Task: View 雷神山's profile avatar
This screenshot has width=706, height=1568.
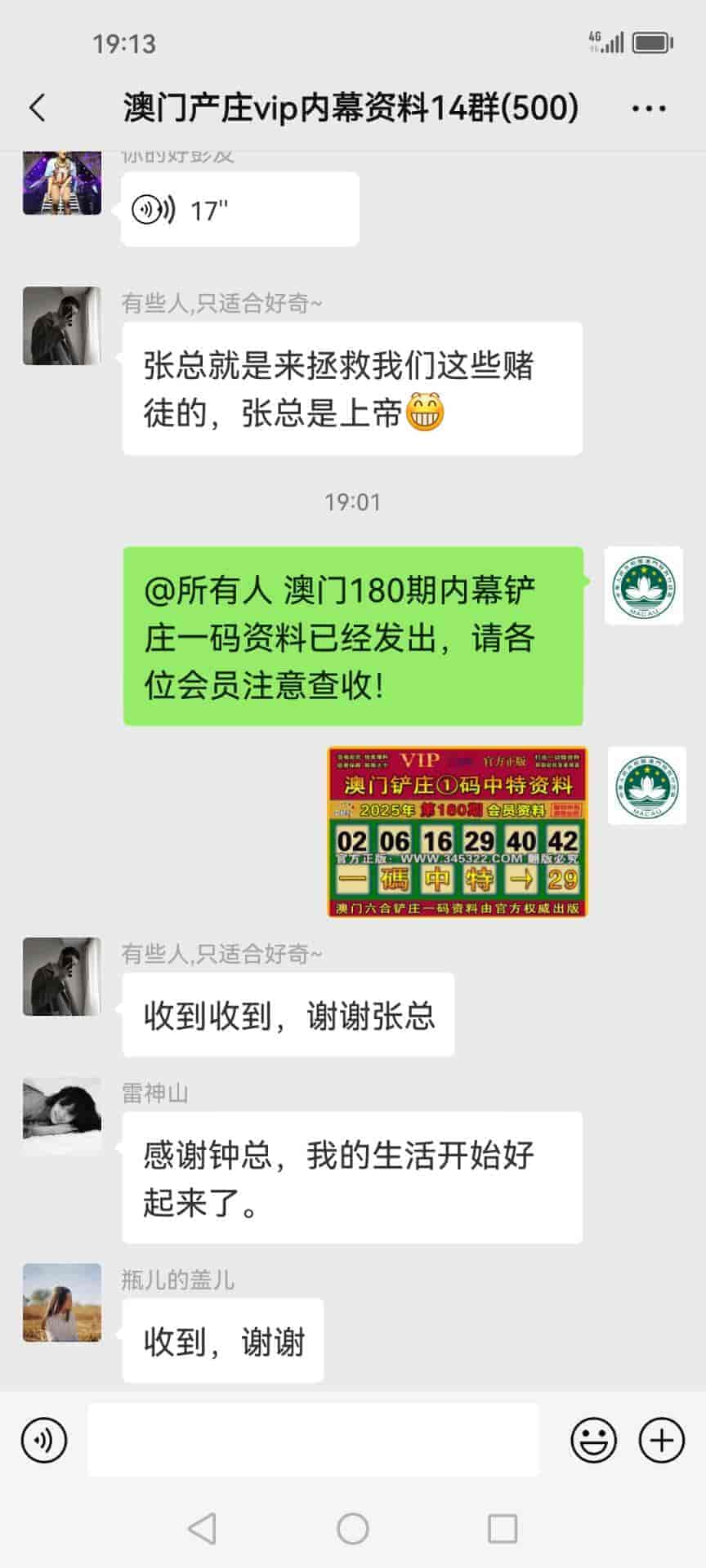Action: tap(62, 1116)
